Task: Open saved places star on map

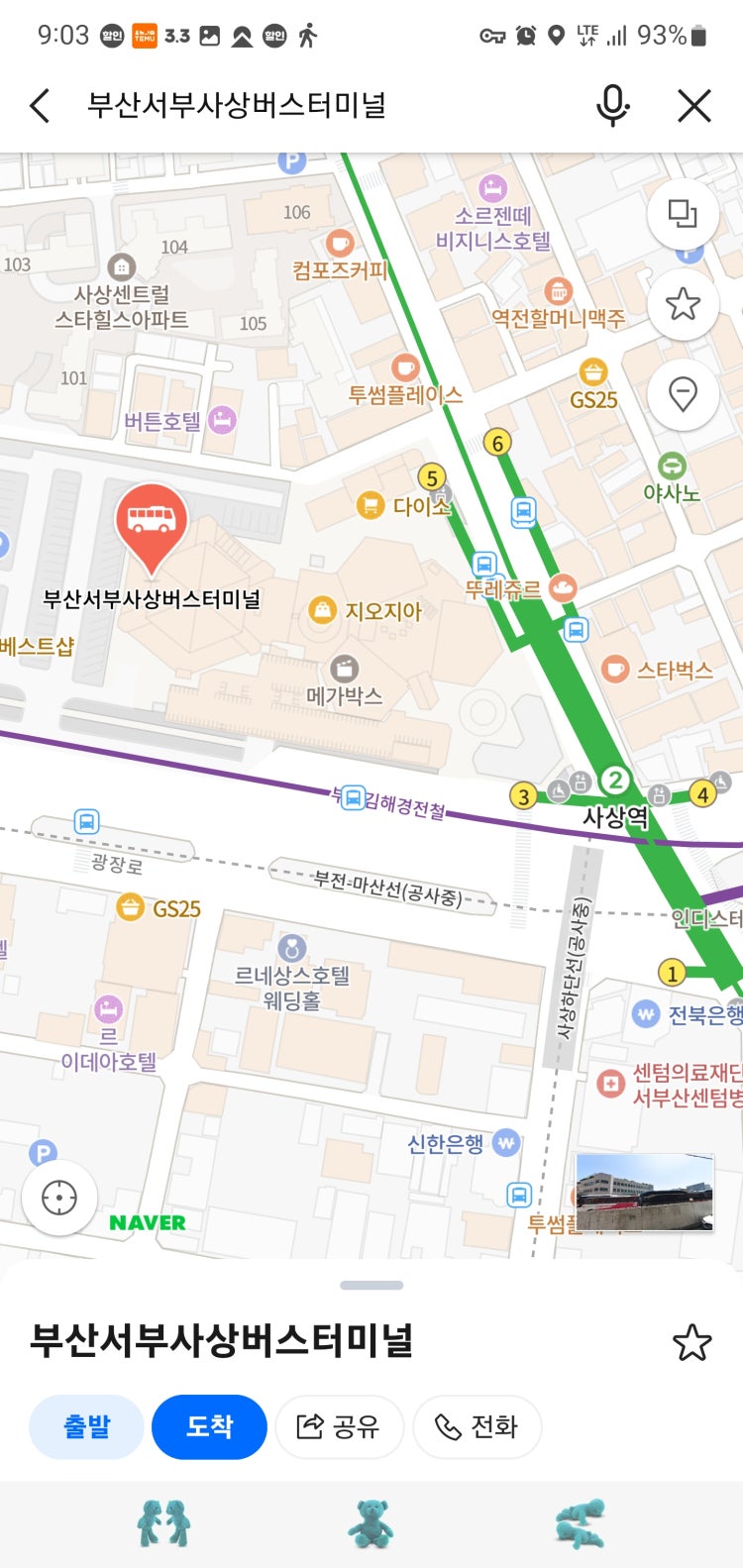Action: pos(683,304)
